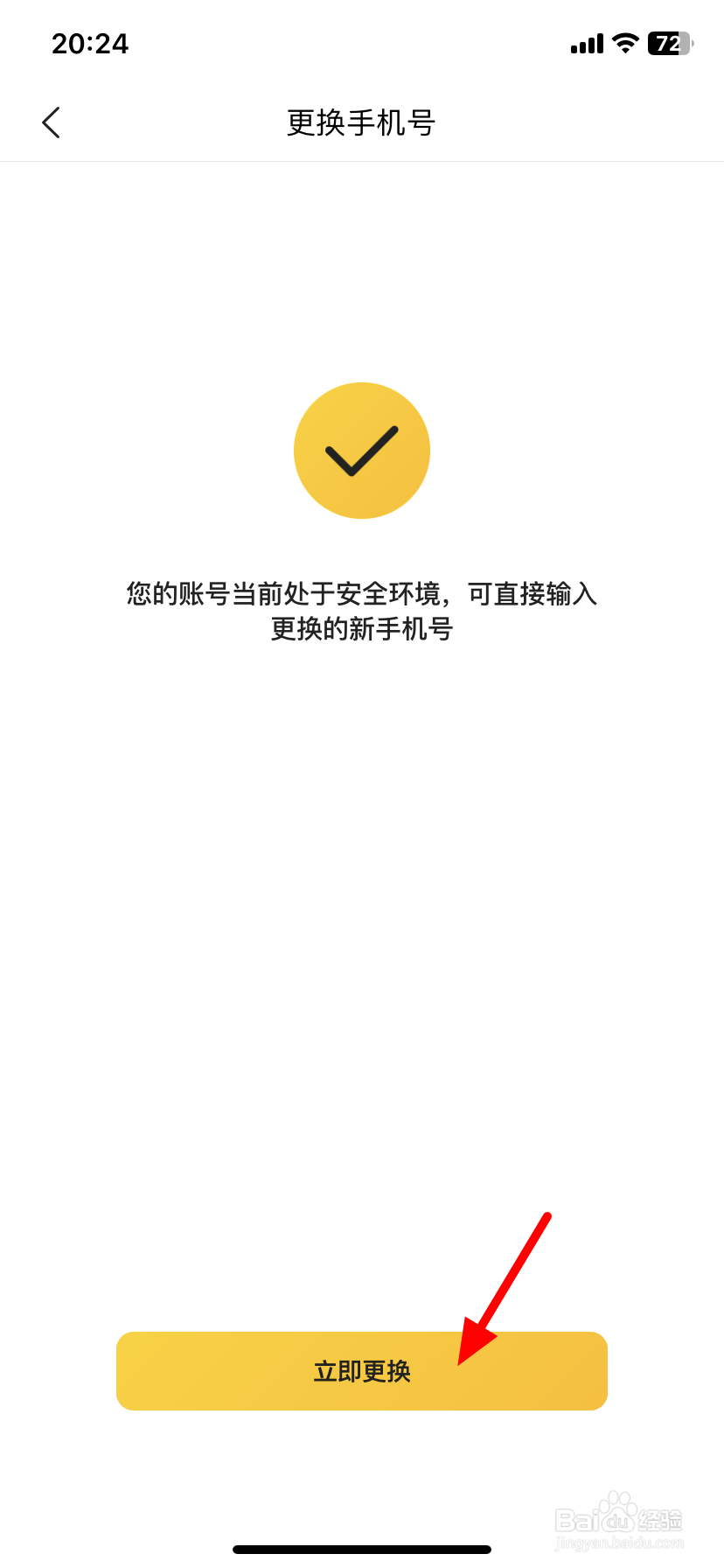Tap the battery indicator showing 72
This screenshot has height=1568, width=724.
(668, 43)
